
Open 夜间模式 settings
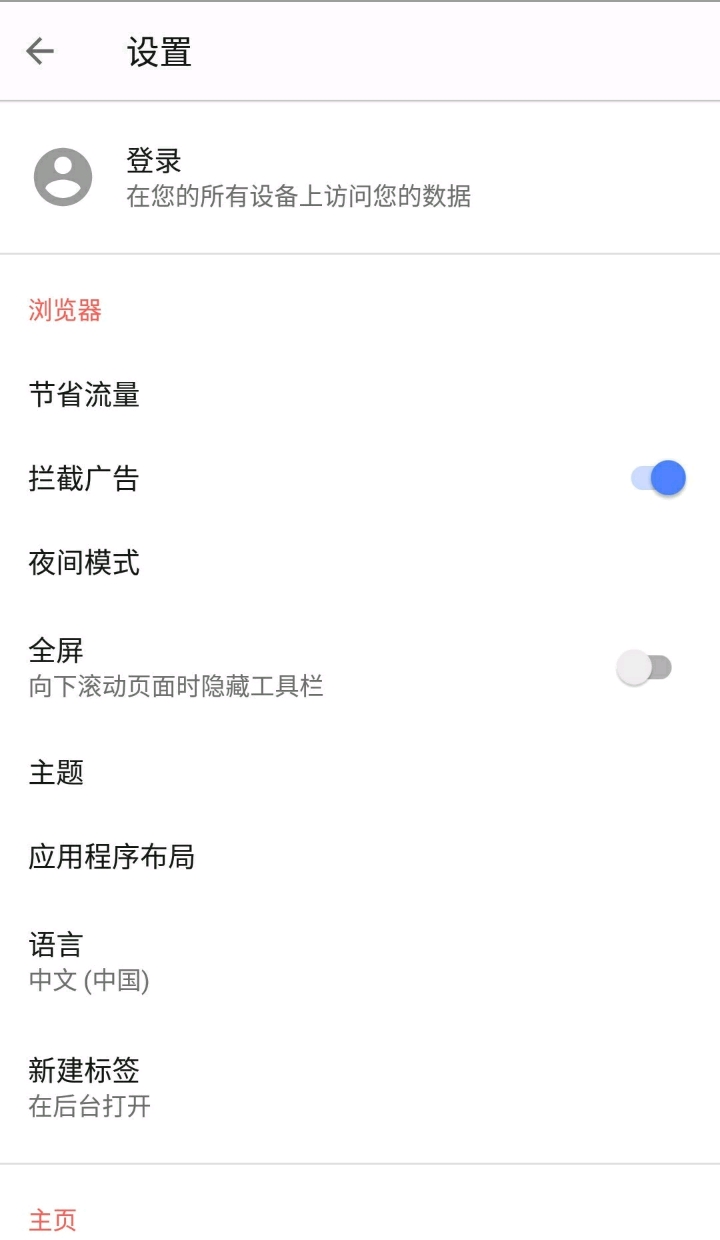pyautogui.click(x=85, y=563)
